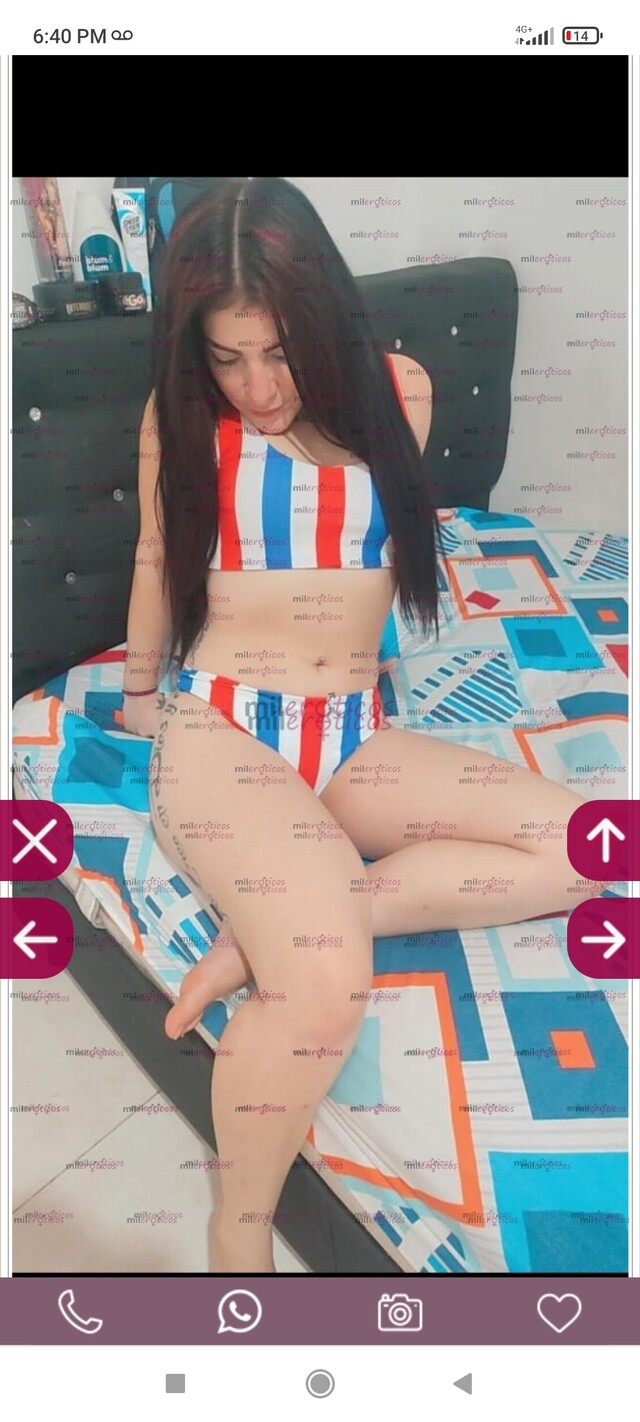Go to the next photo
Image resolution: width=640 pixels, height=1422 pixels.
click(605, 938)
